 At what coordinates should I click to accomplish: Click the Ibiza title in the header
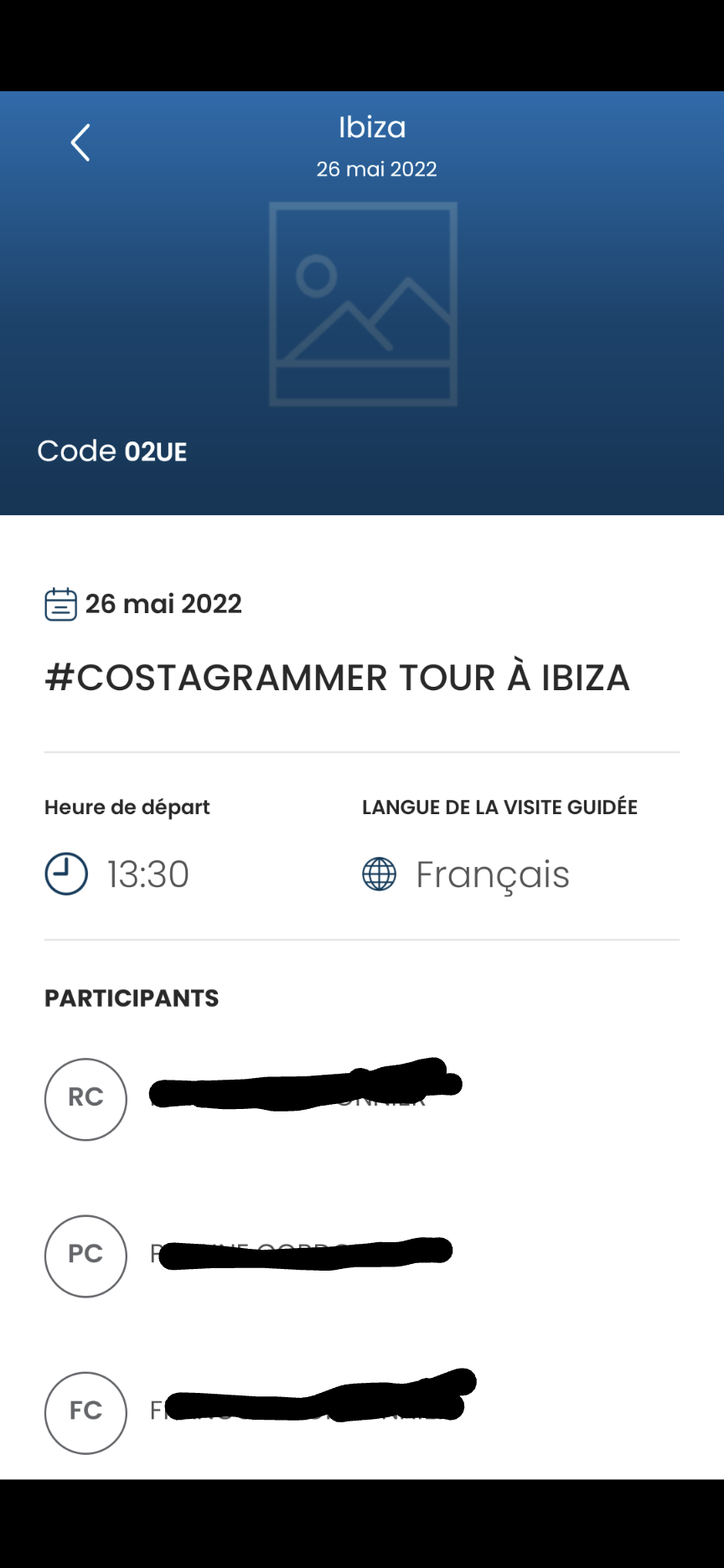[372, 126]
